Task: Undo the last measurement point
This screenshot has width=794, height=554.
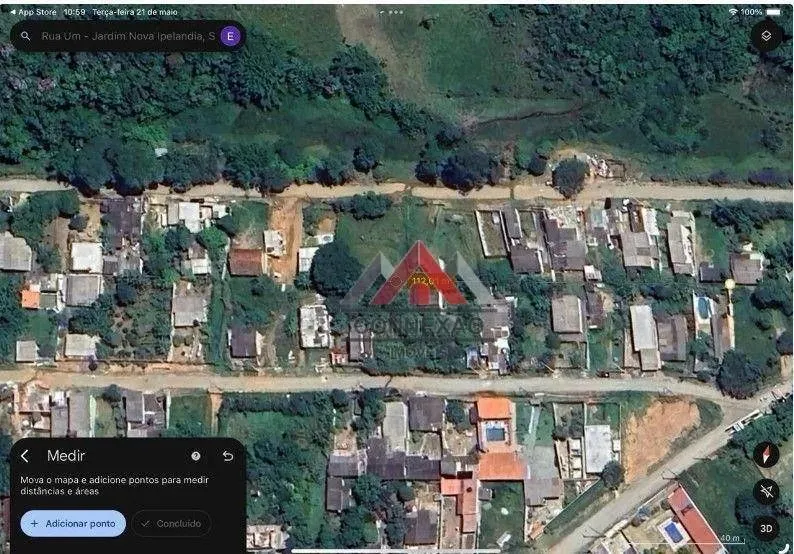Action: (228, 456)
